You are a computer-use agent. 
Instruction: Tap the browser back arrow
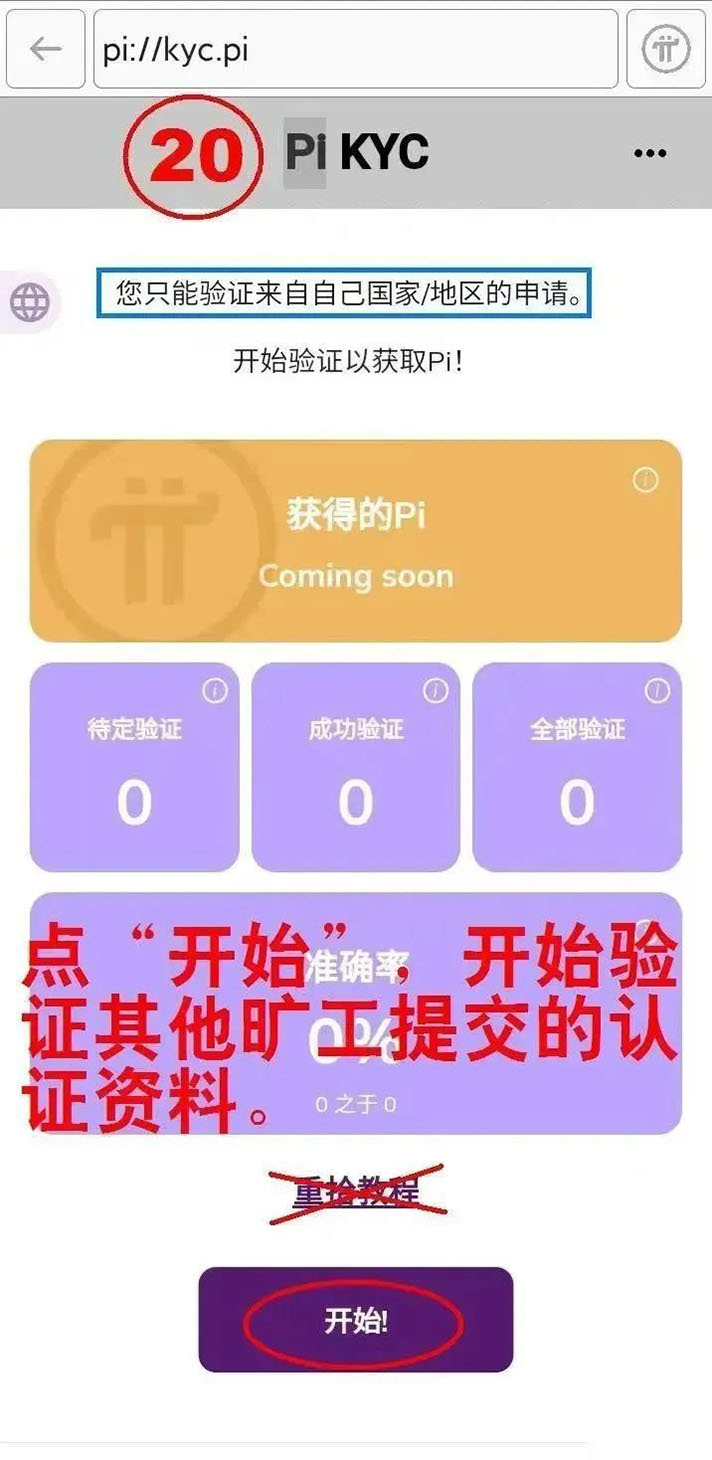tap(45, 49)
